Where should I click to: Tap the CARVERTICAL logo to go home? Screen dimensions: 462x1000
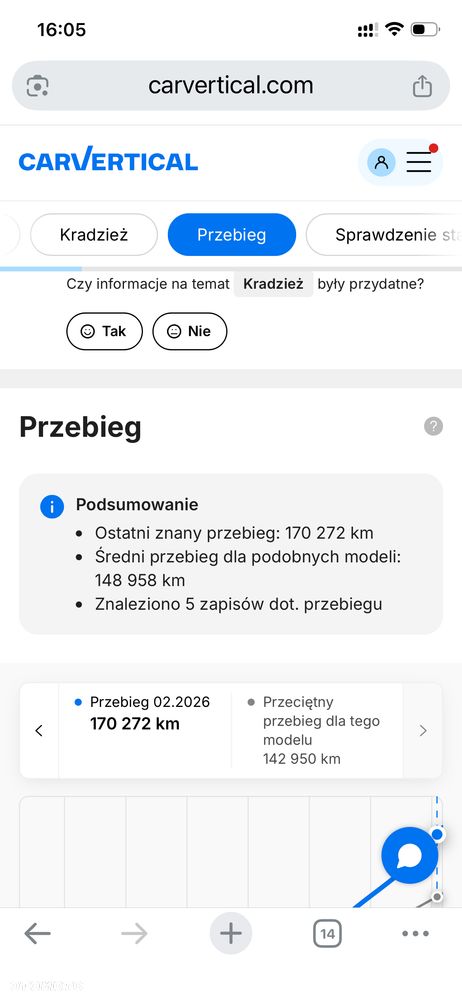108,160
